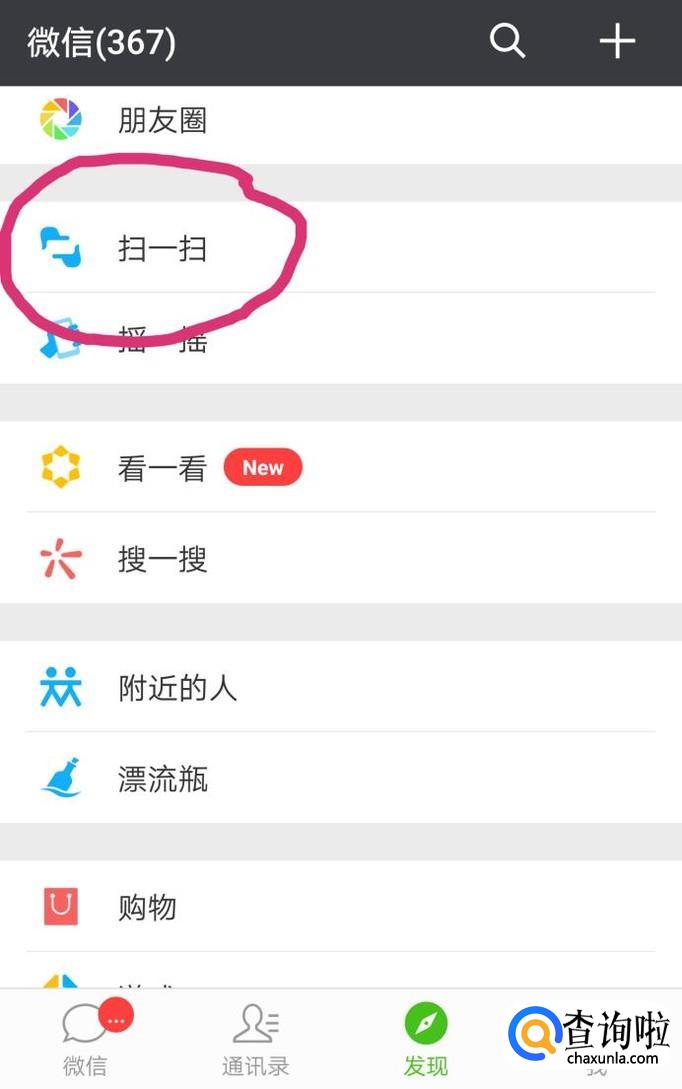Viewport: 682px width, 1089px height.
Task: Open the search icon in the header
Action: tap(507, 42)
